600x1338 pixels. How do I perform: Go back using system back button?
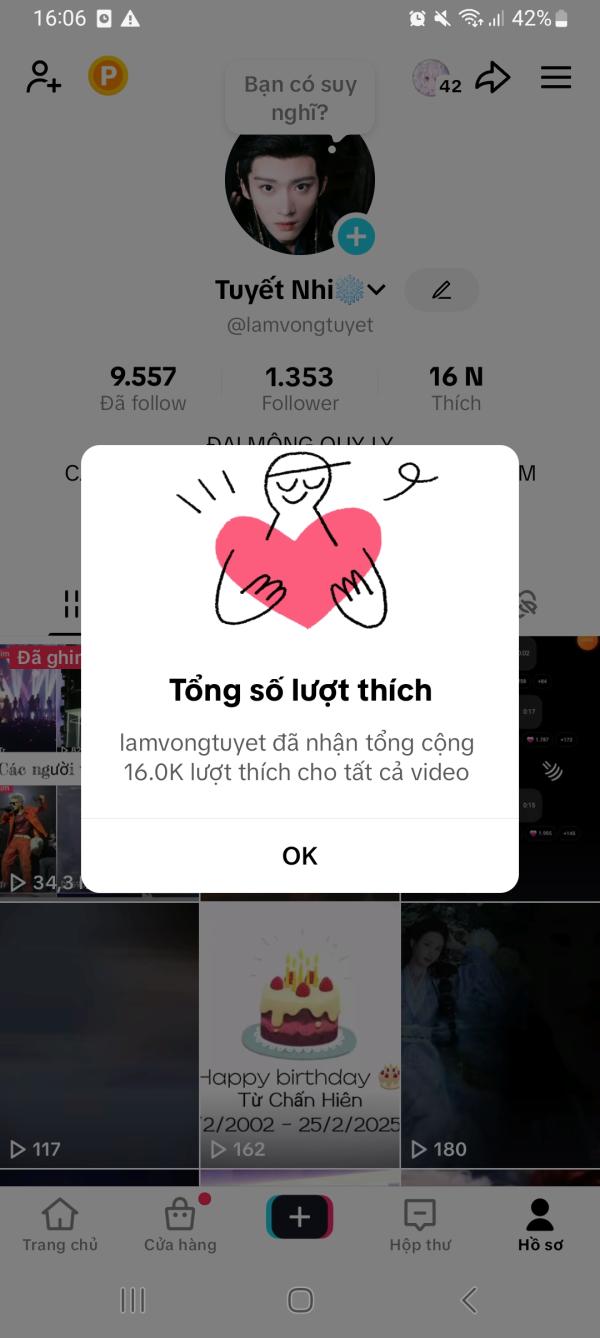[x=469, y=1300]
